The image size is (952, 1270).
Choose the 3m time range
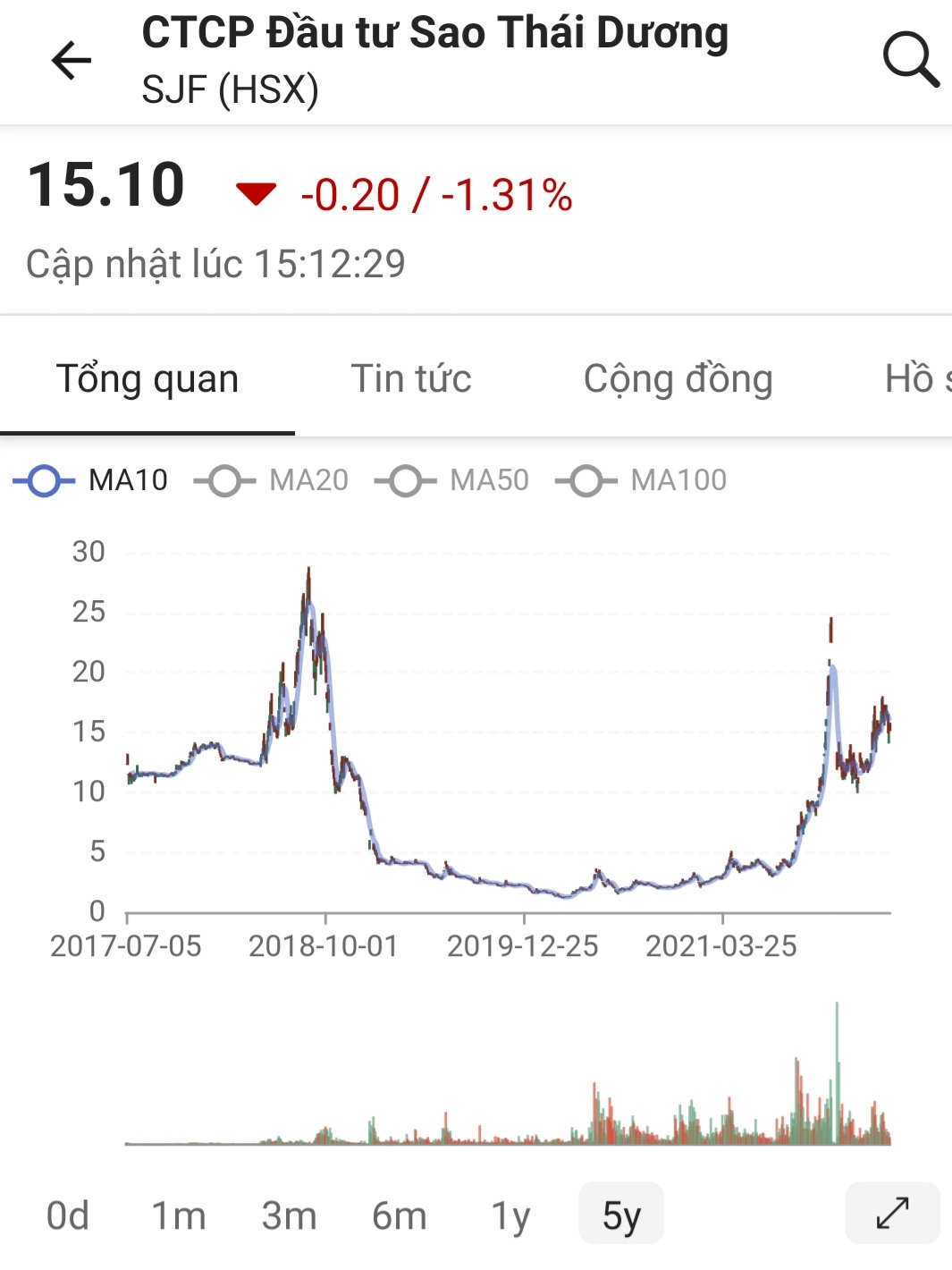click(289, 1215)
